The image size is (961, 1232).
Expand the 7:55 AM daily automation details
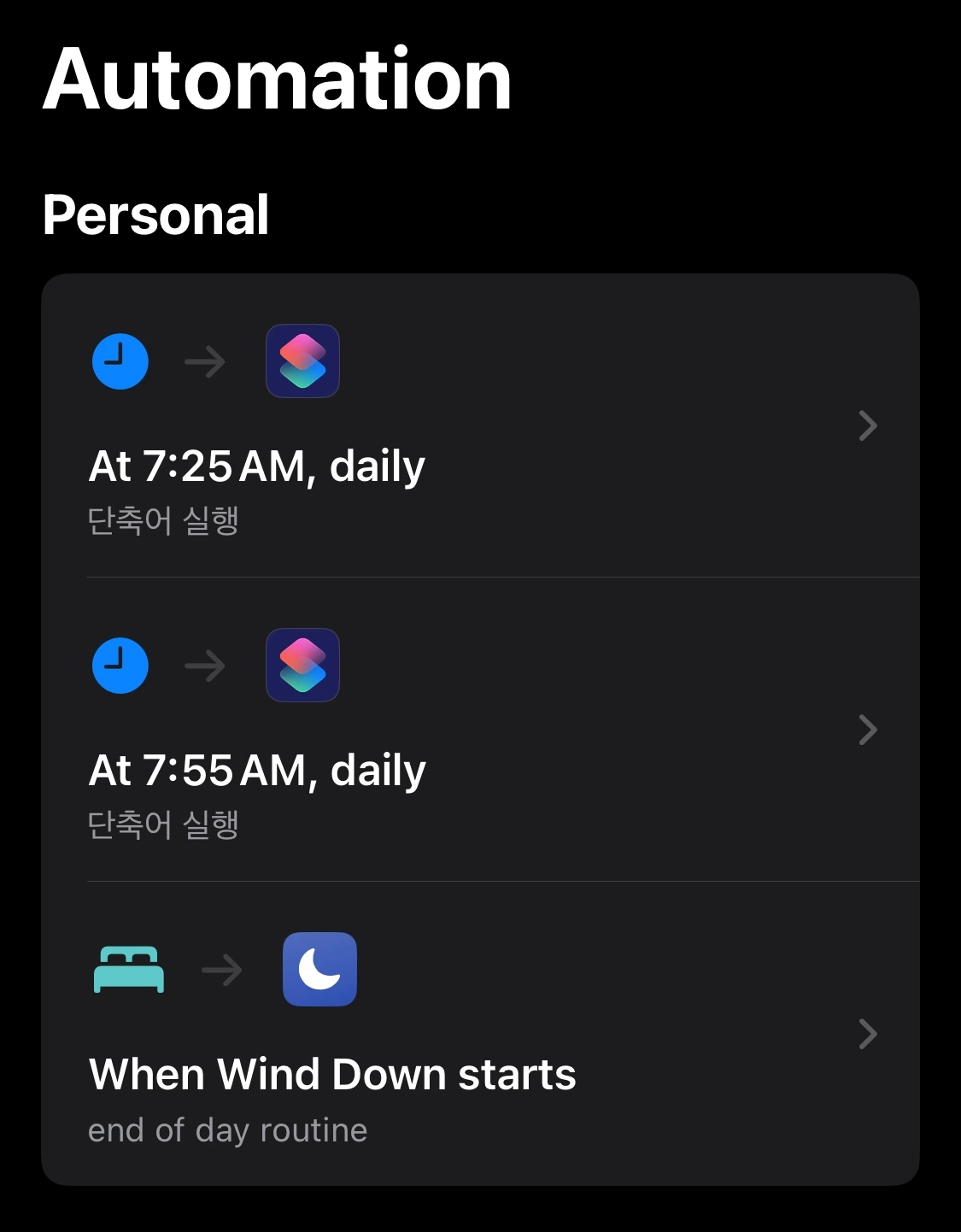pyautogui.click(x=868, y=730)
